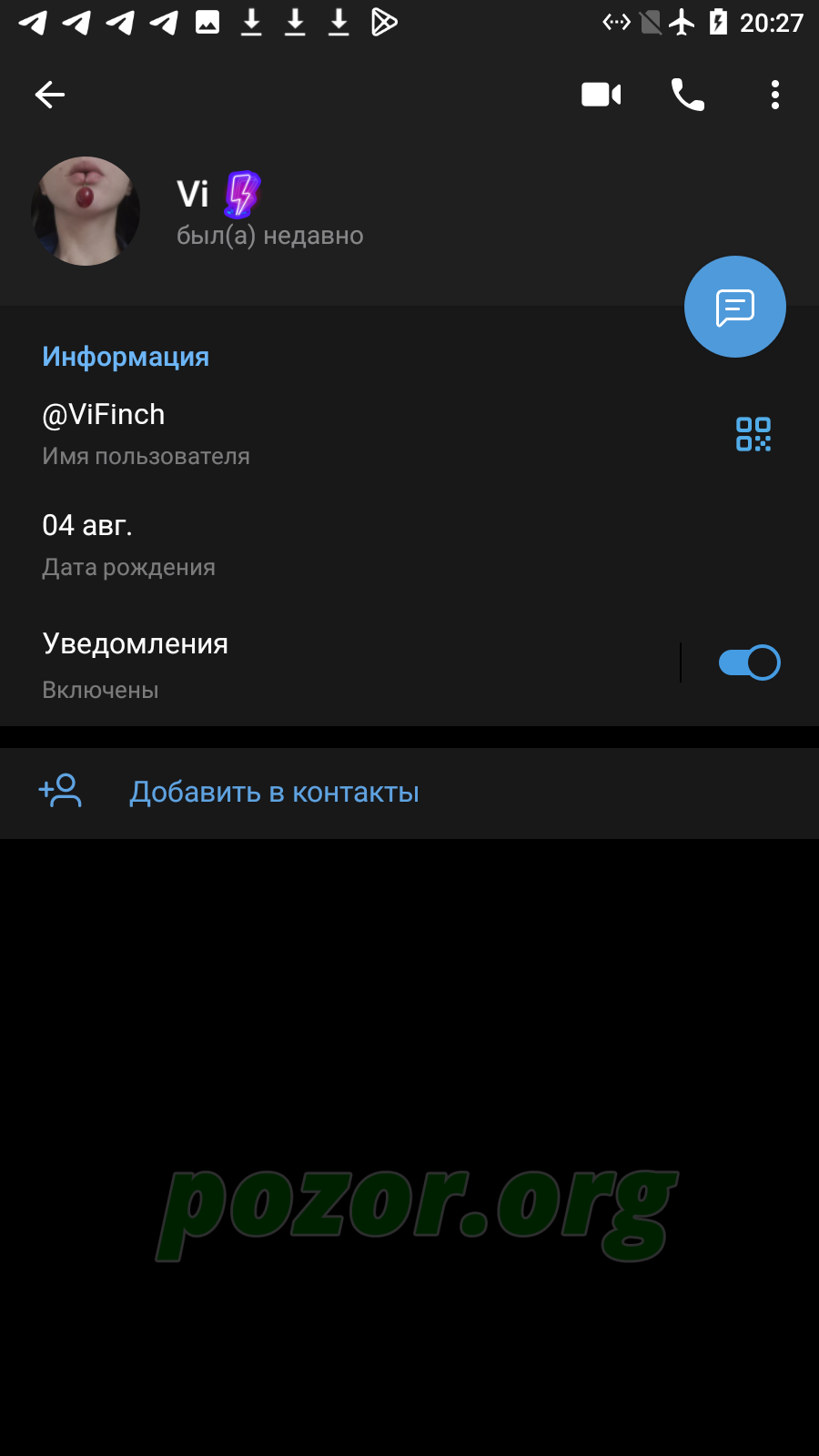
Task: Open the message chat button
Action: 735,307
